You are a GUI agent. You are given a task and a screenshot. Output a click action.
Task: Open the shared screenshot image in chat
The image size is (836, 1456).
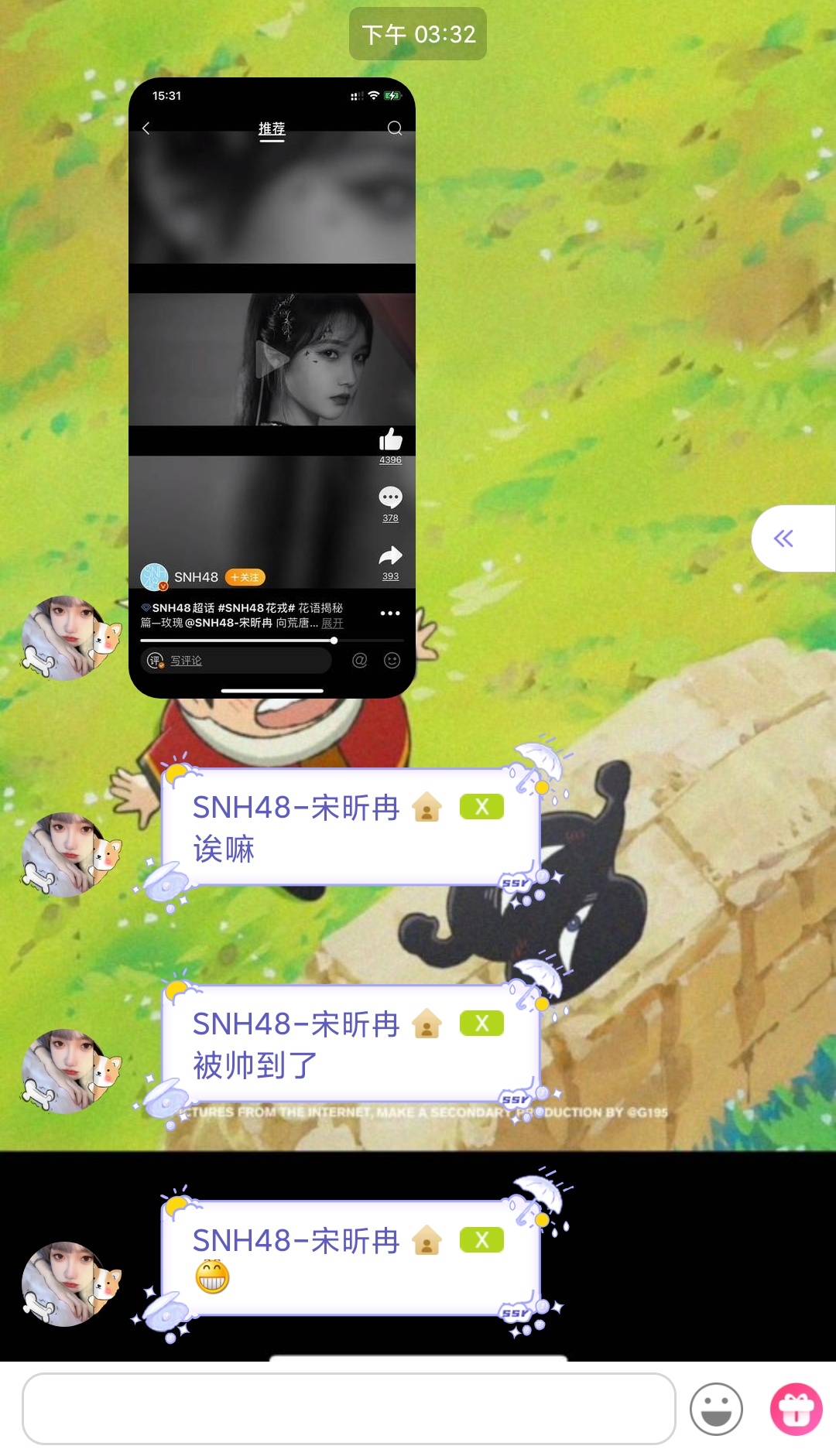(272, 387)
